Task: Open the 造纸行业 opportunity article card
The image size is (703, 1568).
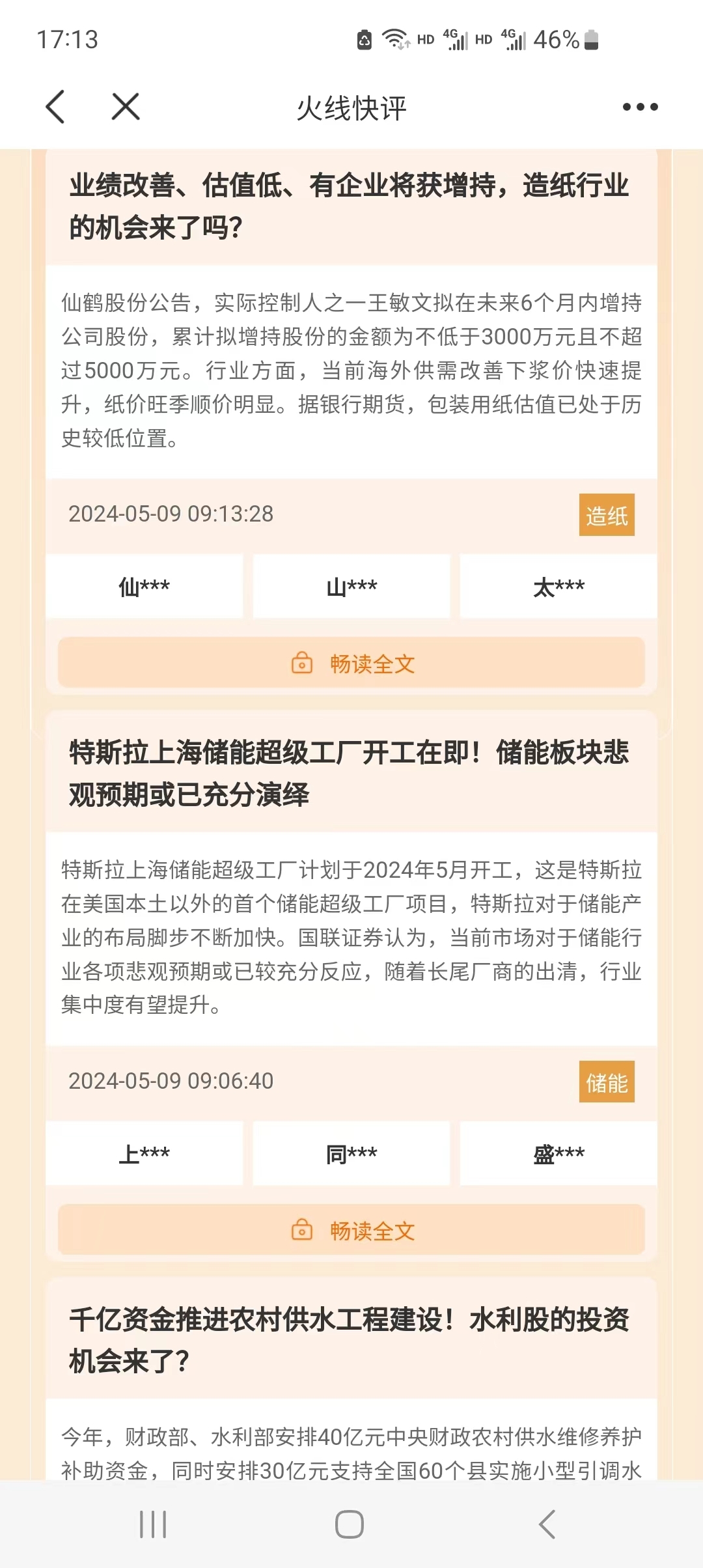Action: [x=350, y=206]
